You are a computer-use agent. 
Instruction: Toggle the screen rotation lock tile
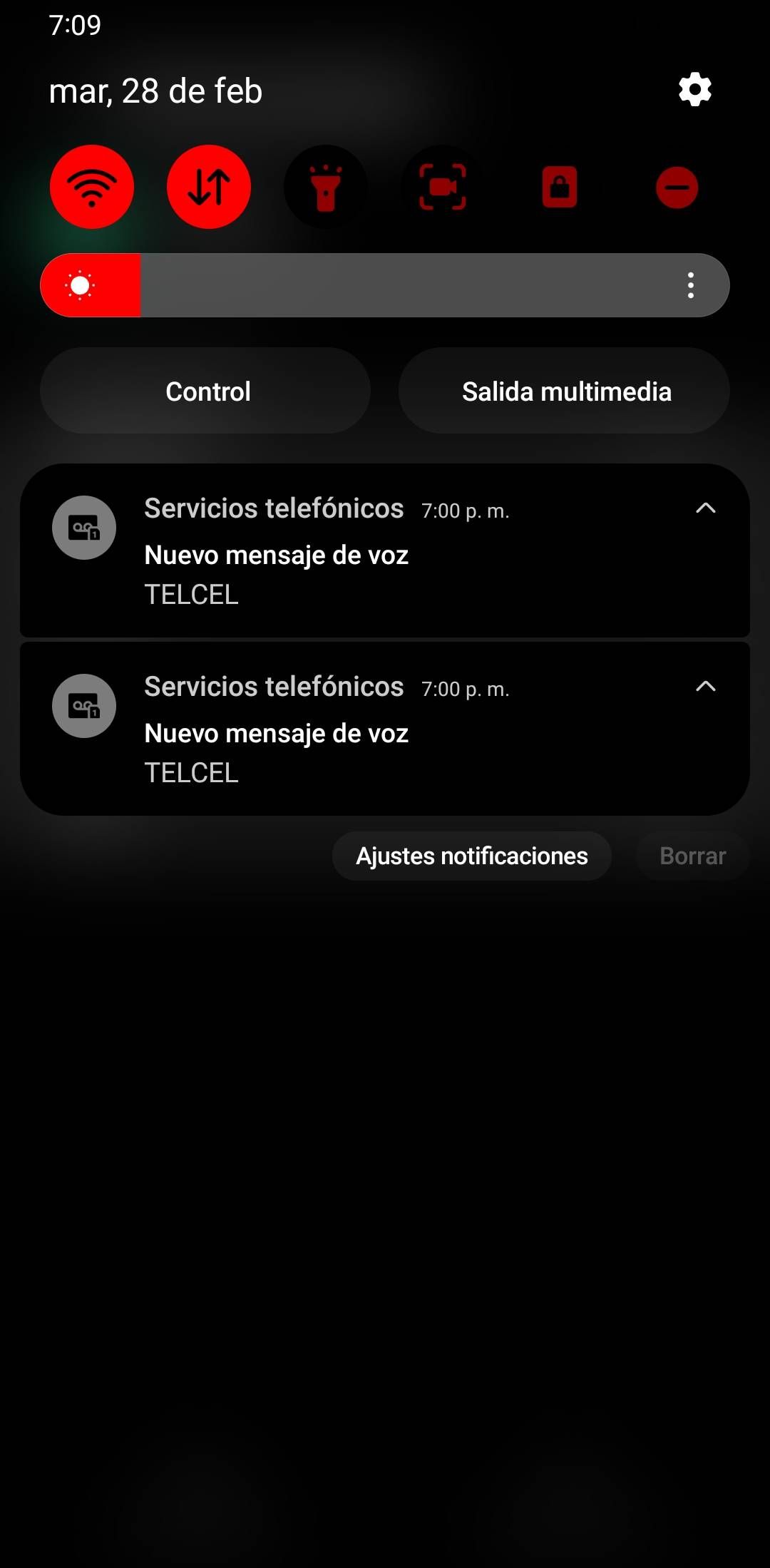[x=560, y=187]
